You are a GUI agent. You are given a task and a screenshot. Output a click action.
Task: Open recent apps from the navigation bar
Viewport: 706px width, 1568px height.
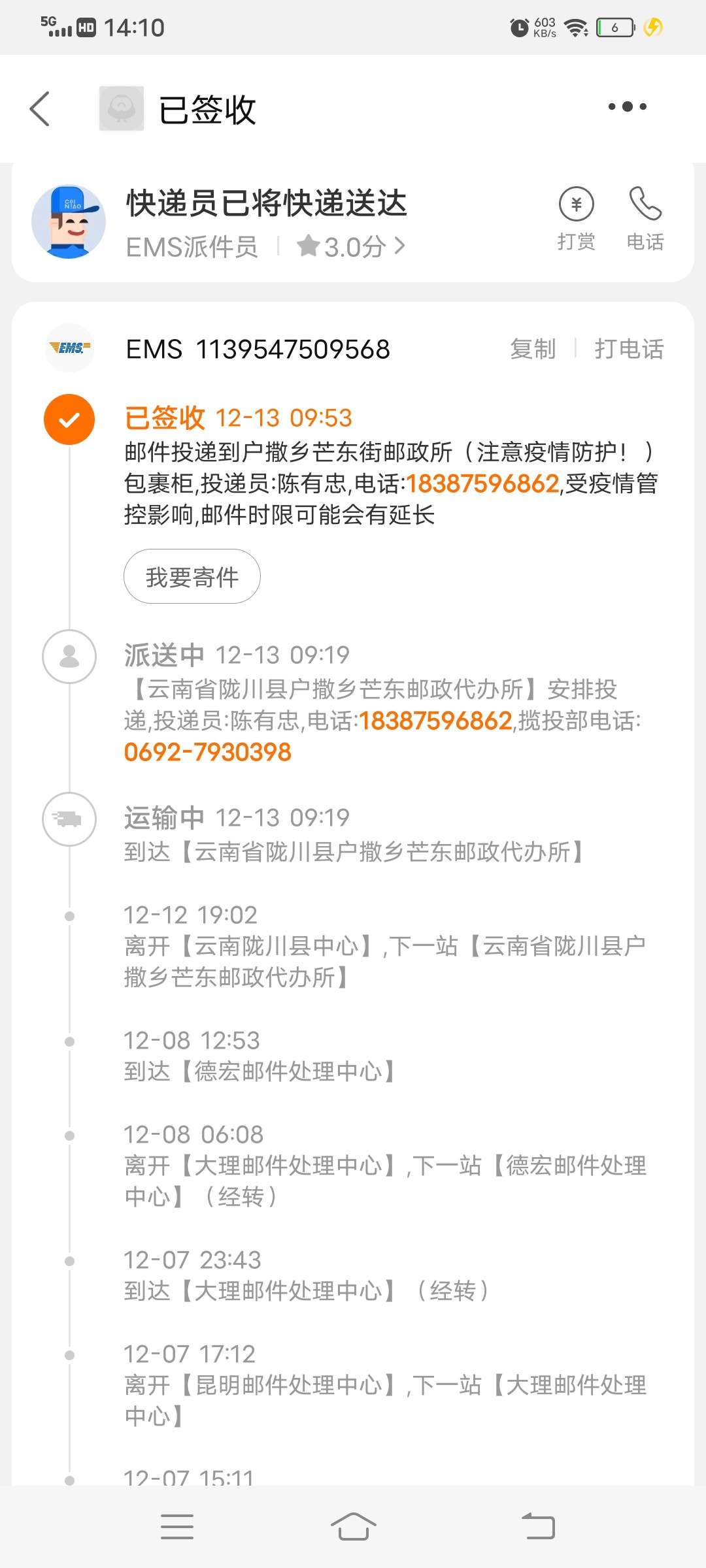pyautogui.click(x=177, y=1527)
